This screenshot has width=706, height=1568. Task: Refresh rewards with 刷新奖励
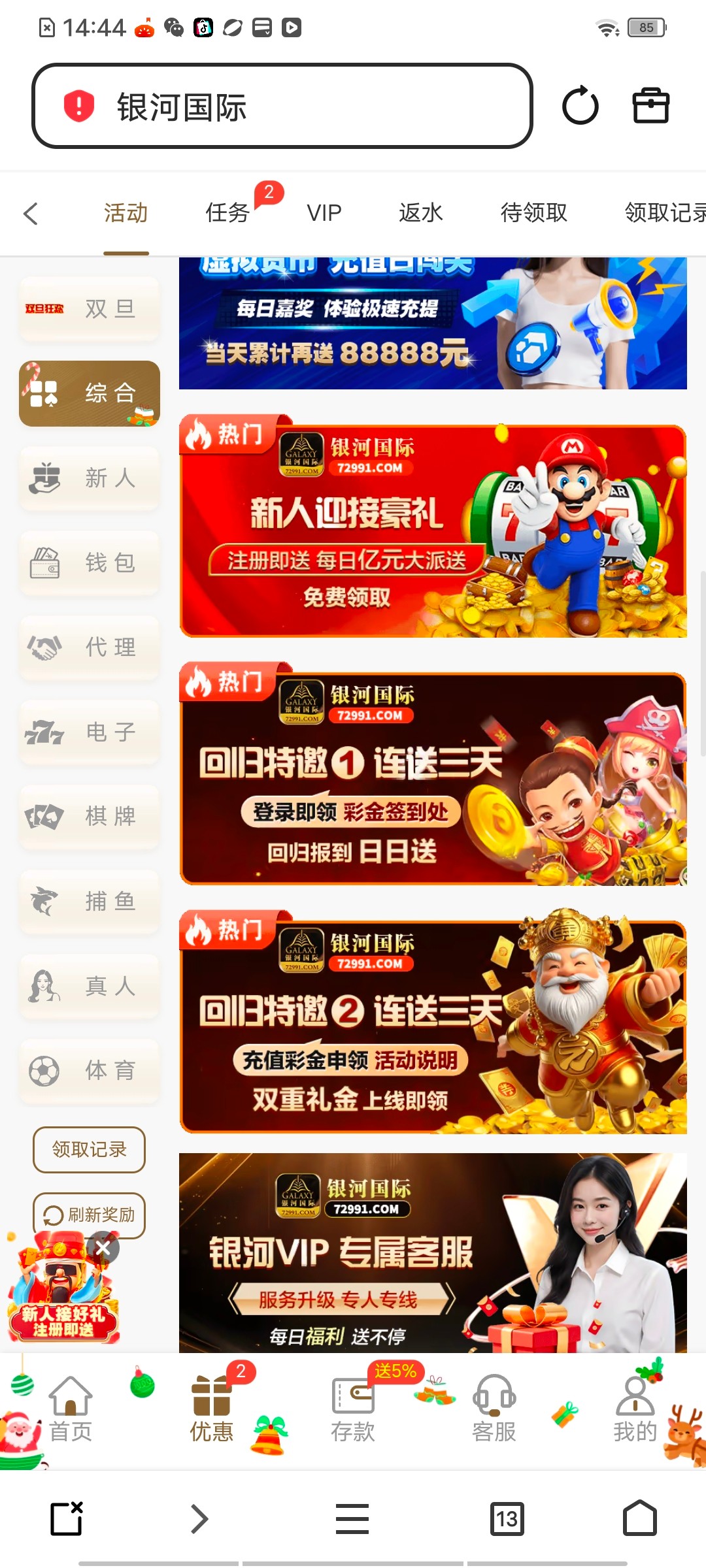(89, 1215)
